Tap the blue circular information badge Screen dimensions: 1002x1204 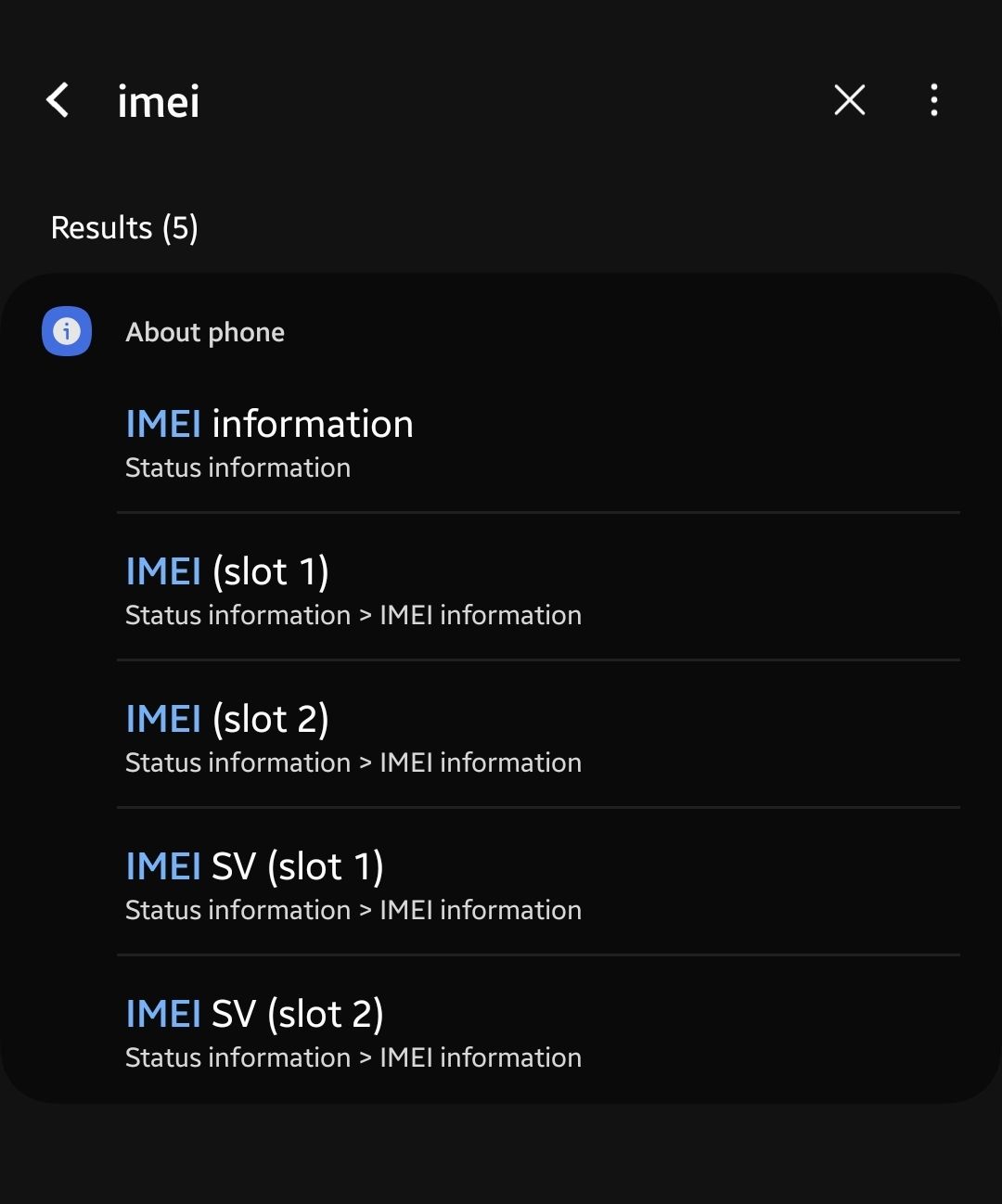pos(66,330)
